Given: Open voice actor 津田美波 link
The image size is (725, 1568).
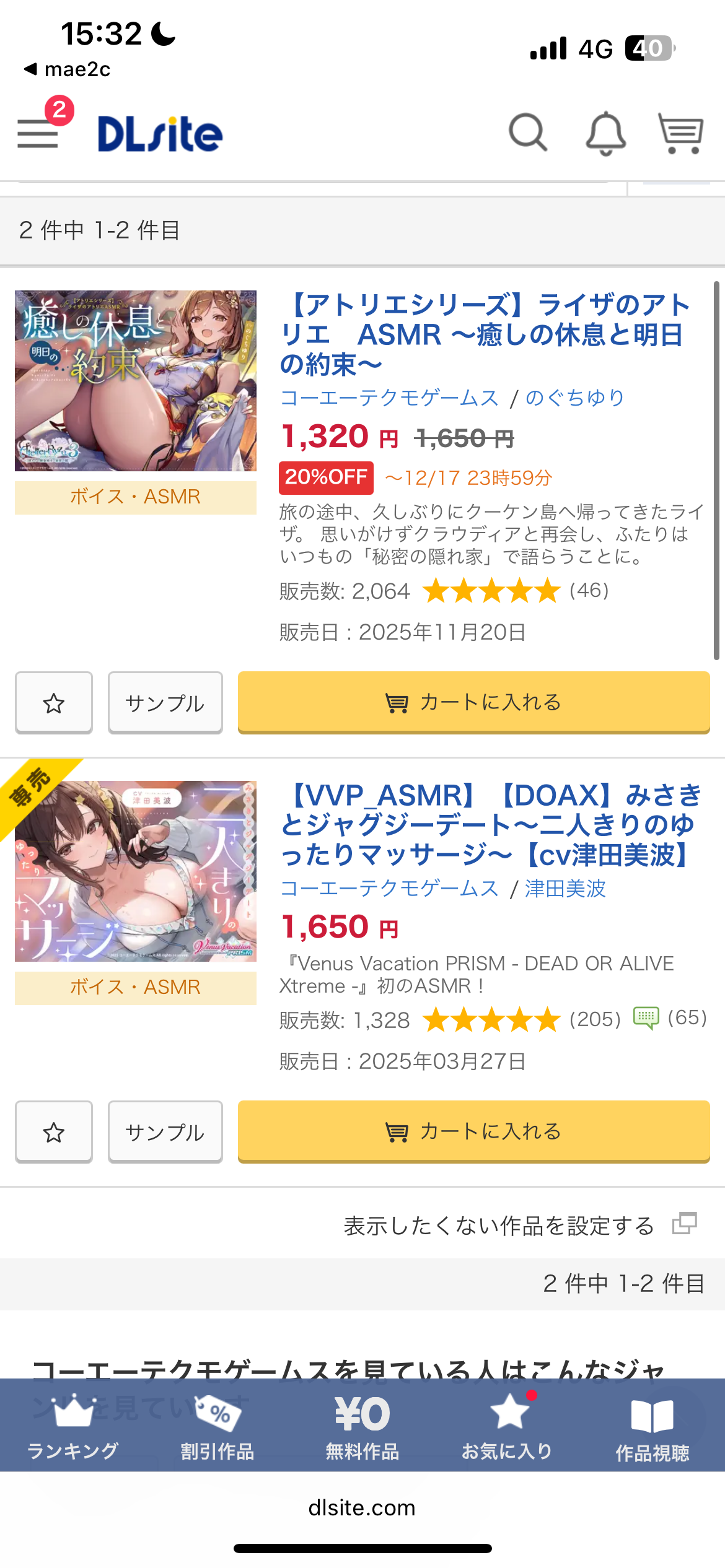Looking at the screenshot, I should [565, 889].
